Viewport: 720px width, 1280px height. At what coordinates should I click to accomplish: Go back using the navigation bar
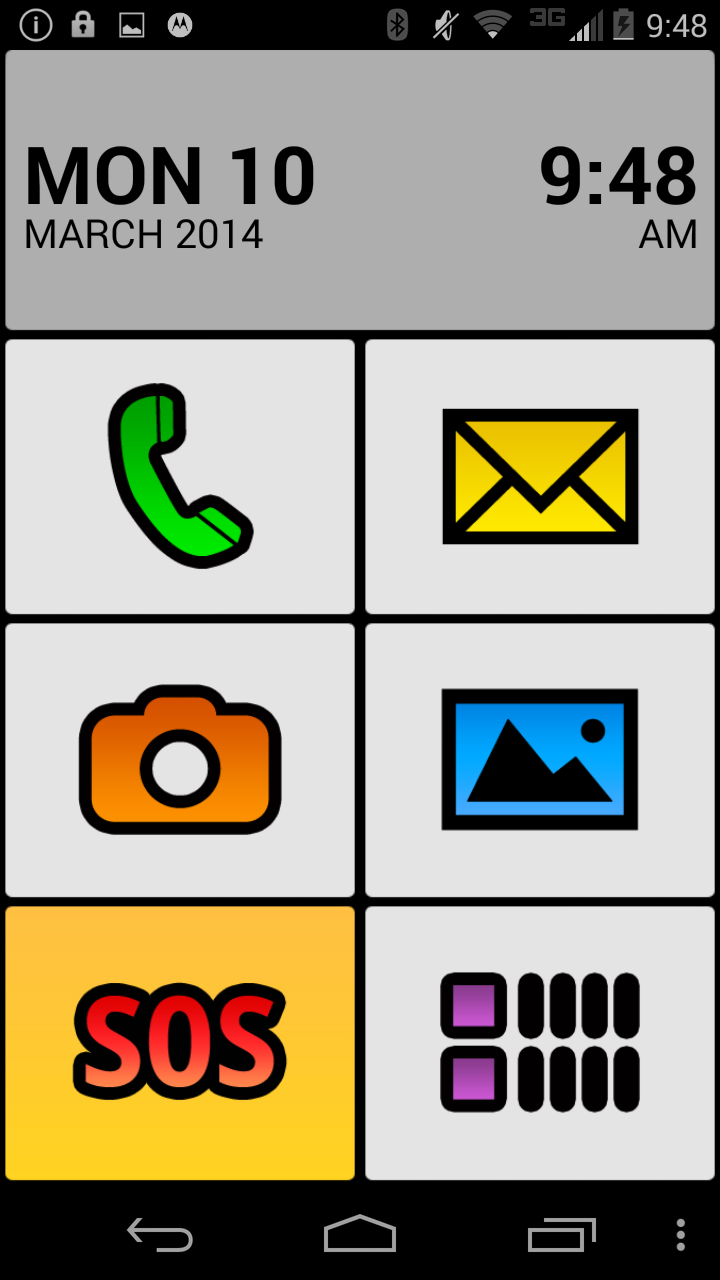(x=160, y=1235)
